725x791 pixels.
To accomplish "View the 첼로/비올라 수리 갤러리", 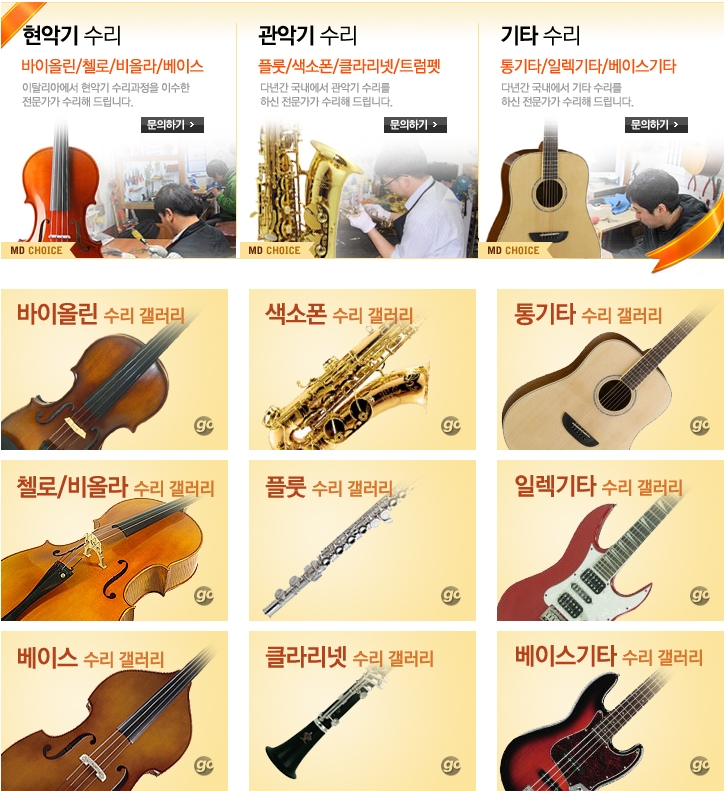I will [x=114, y=541].
